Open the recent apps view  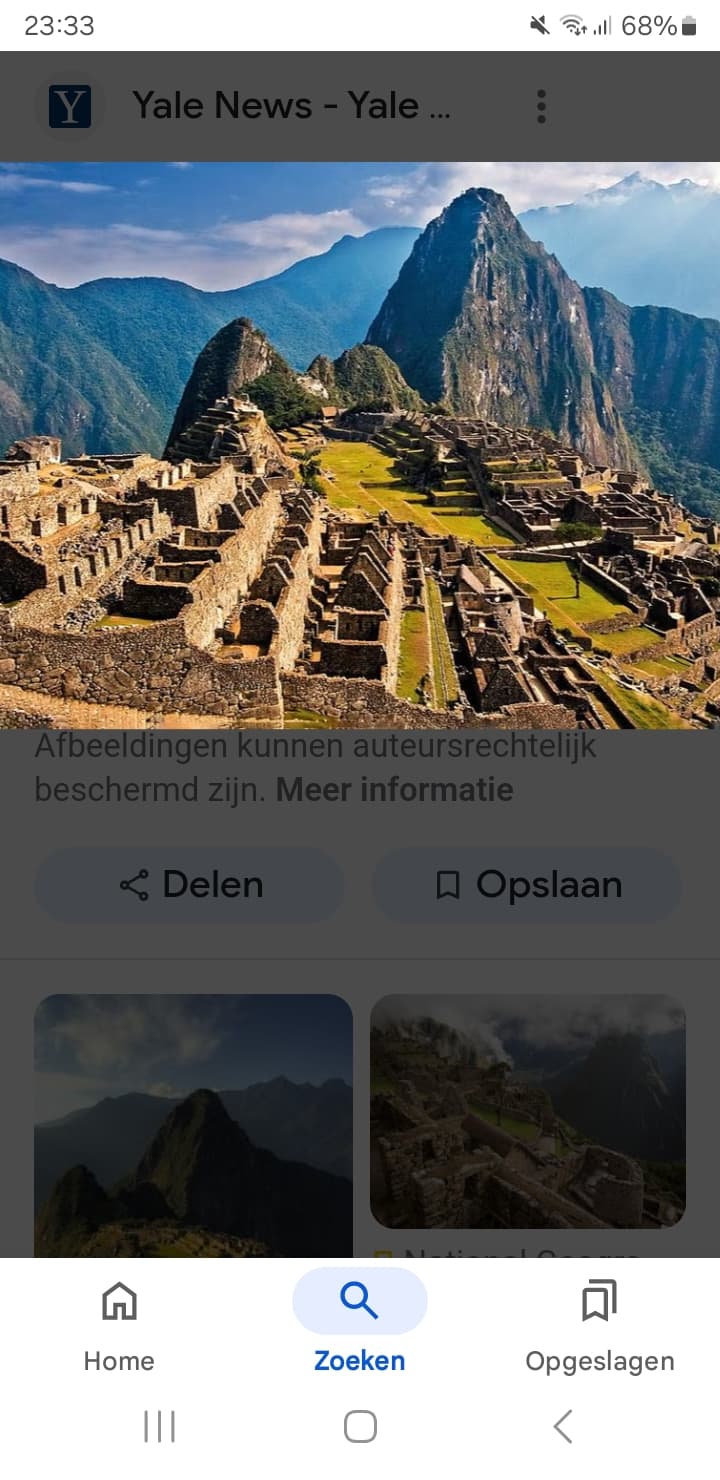(159, 1427)
